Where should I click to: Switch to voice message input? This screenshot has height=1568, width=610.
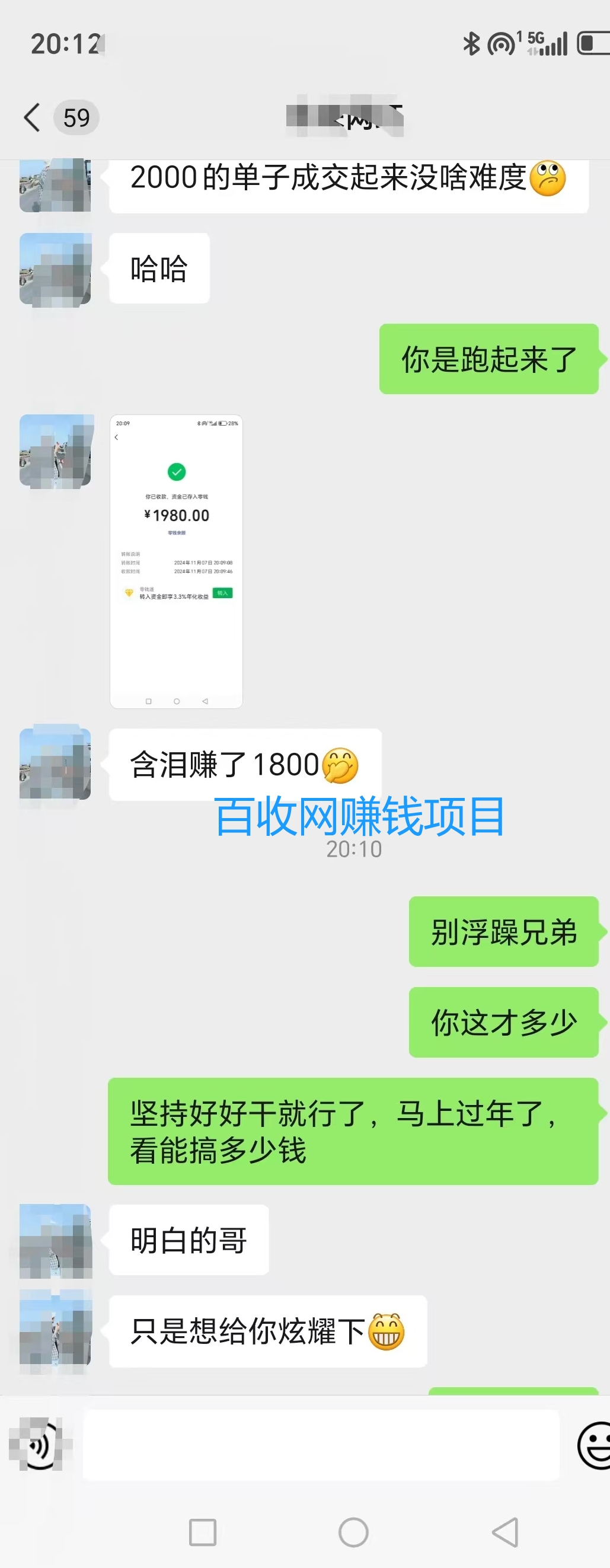click(x=40, y=1445)
